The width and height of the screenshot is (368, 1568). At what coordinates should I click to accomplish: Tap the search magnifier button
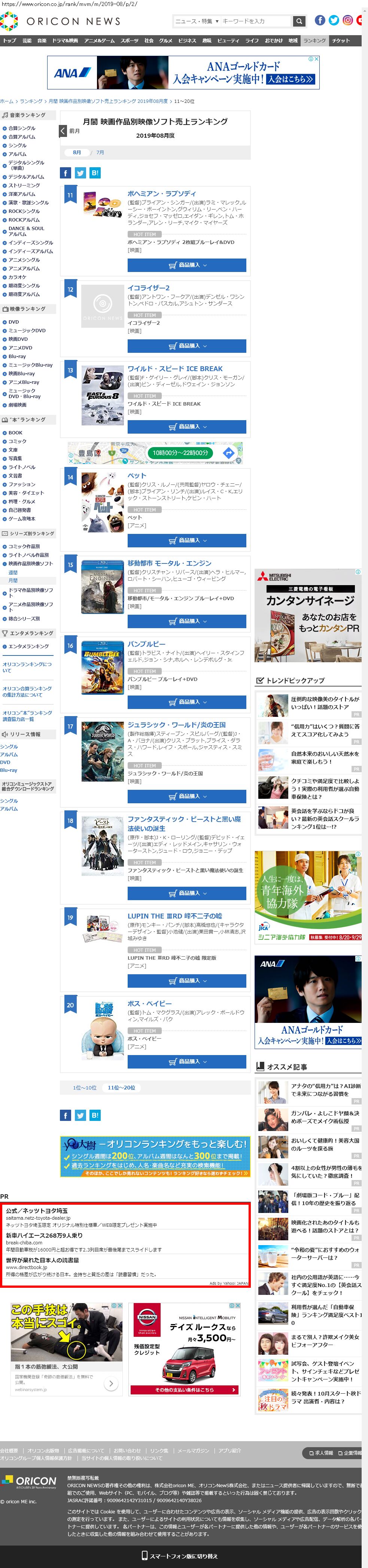tap(298, 21)
